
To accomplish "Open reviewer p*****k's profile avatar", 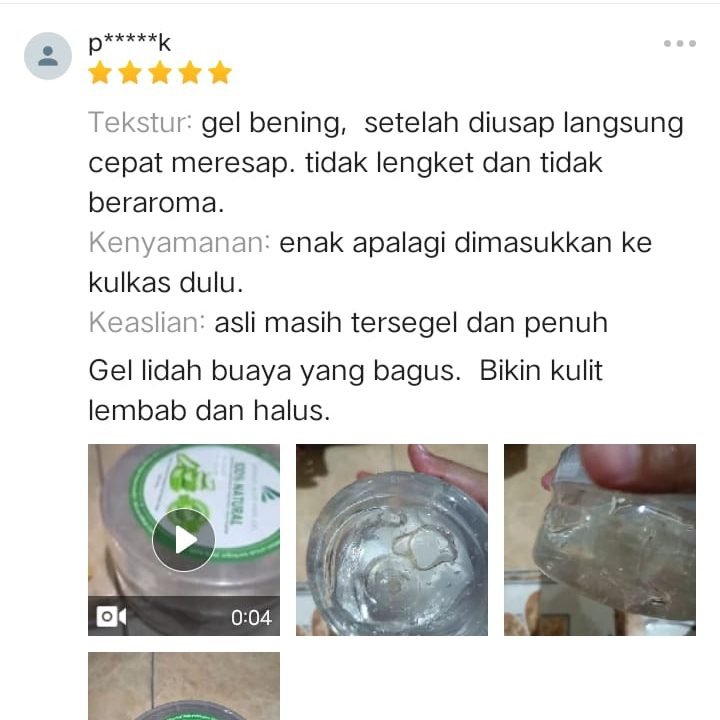I will (48, 56).
